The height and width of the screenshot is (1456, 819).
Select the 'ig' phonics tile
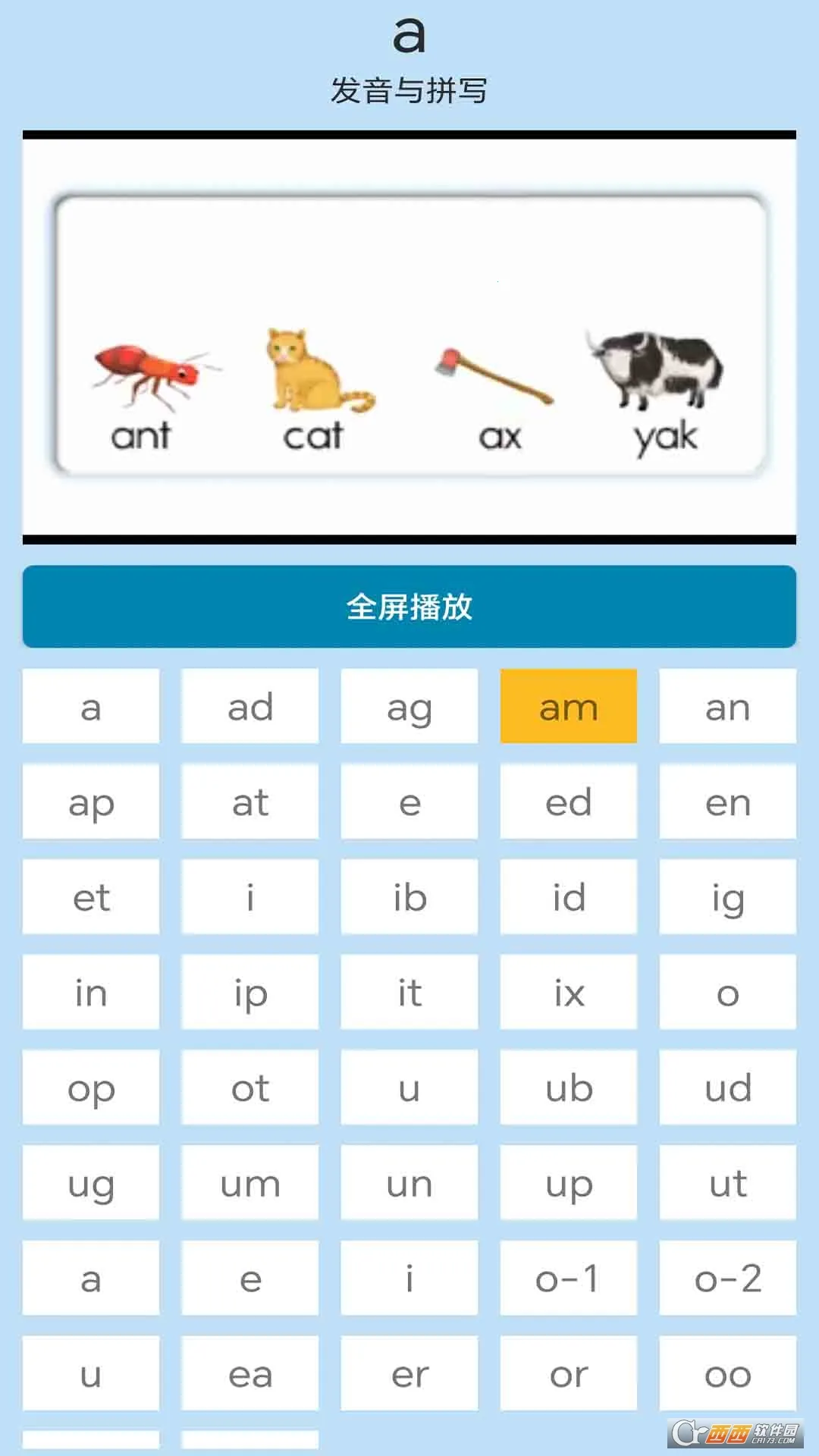coord(727,897)
